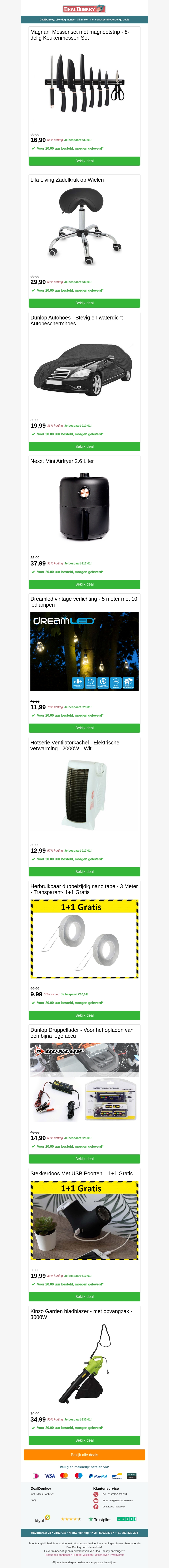Open the Dreamled vintage verlichting deal button
Image resolution: width=169 pixels, height=1568 pixels.
[x=84, y=728]
